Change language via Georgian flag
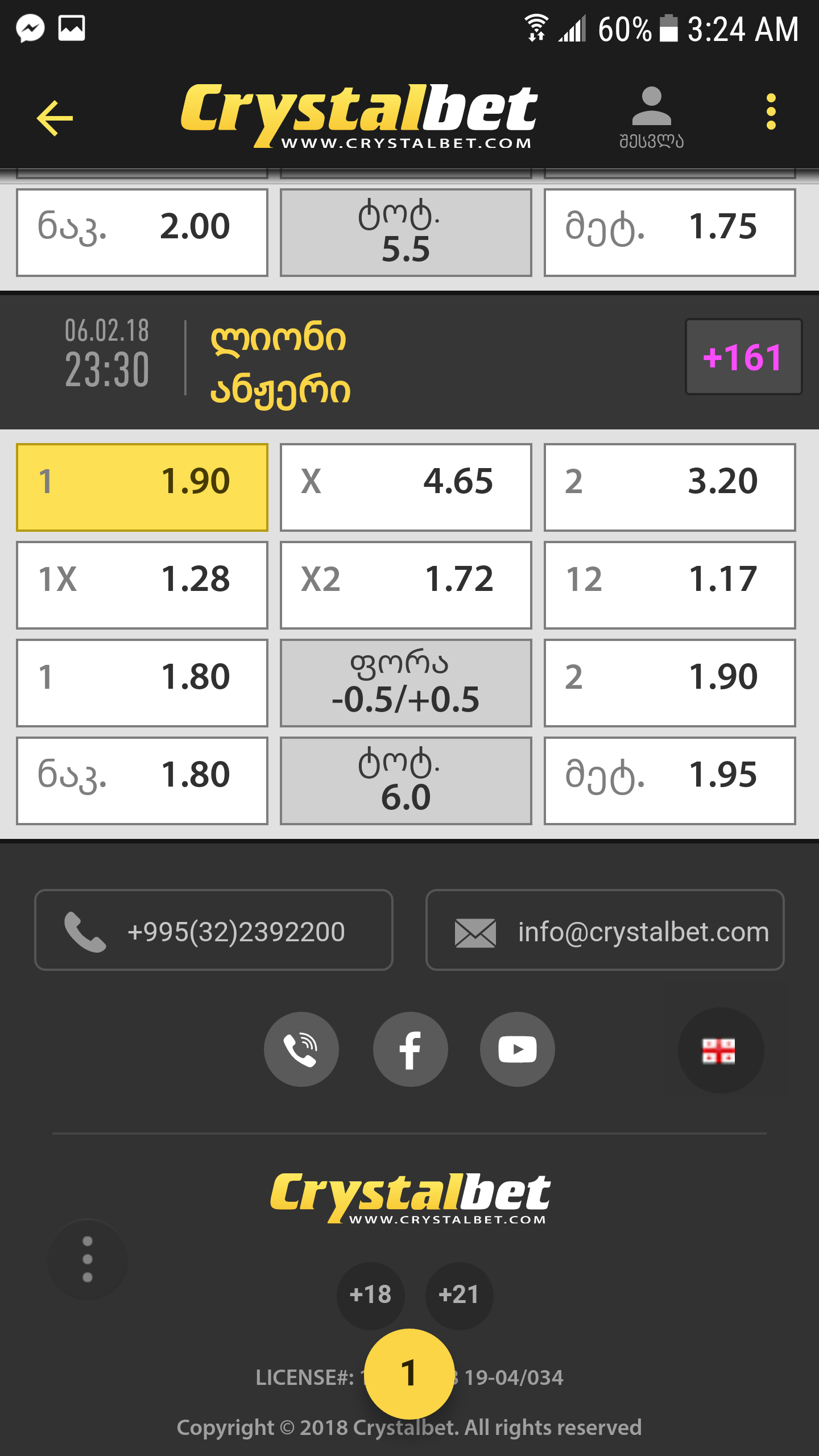 click(x=719, y=1050)
